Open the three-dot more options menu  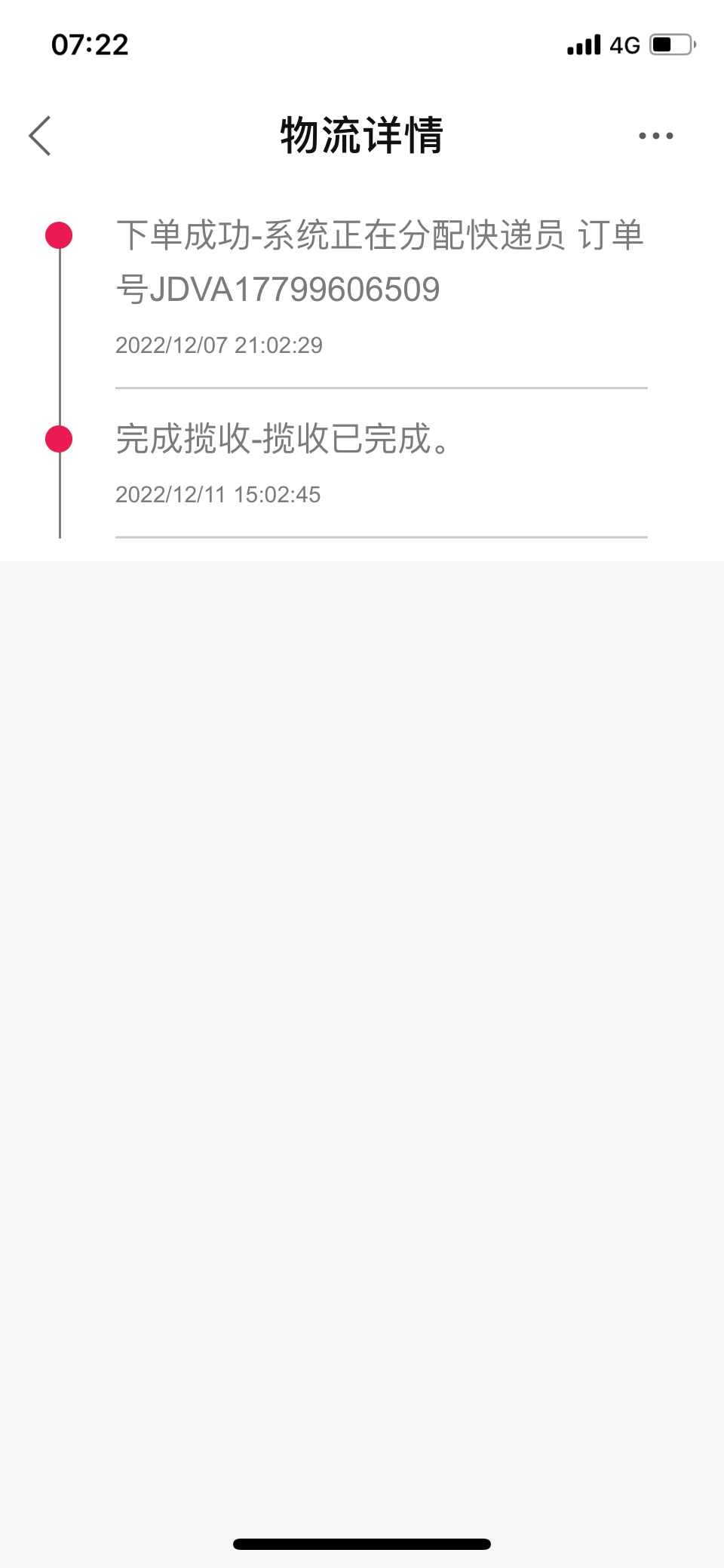pyautogui.click(x=655, y=136)
